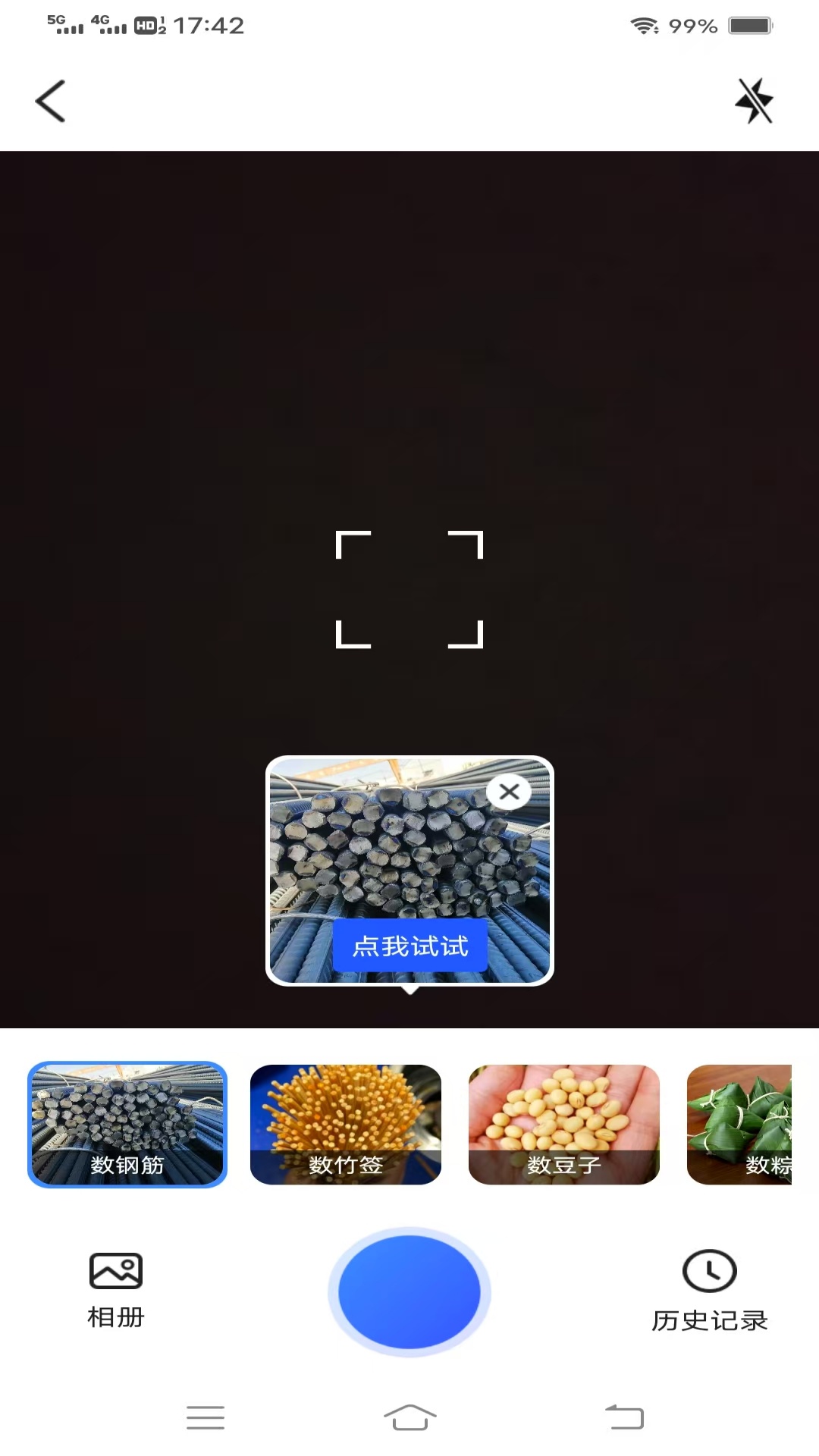Viewport: 819px width, 1456px height.
Task: Switch to 数豆子 counting mode
Action: 564,1125
